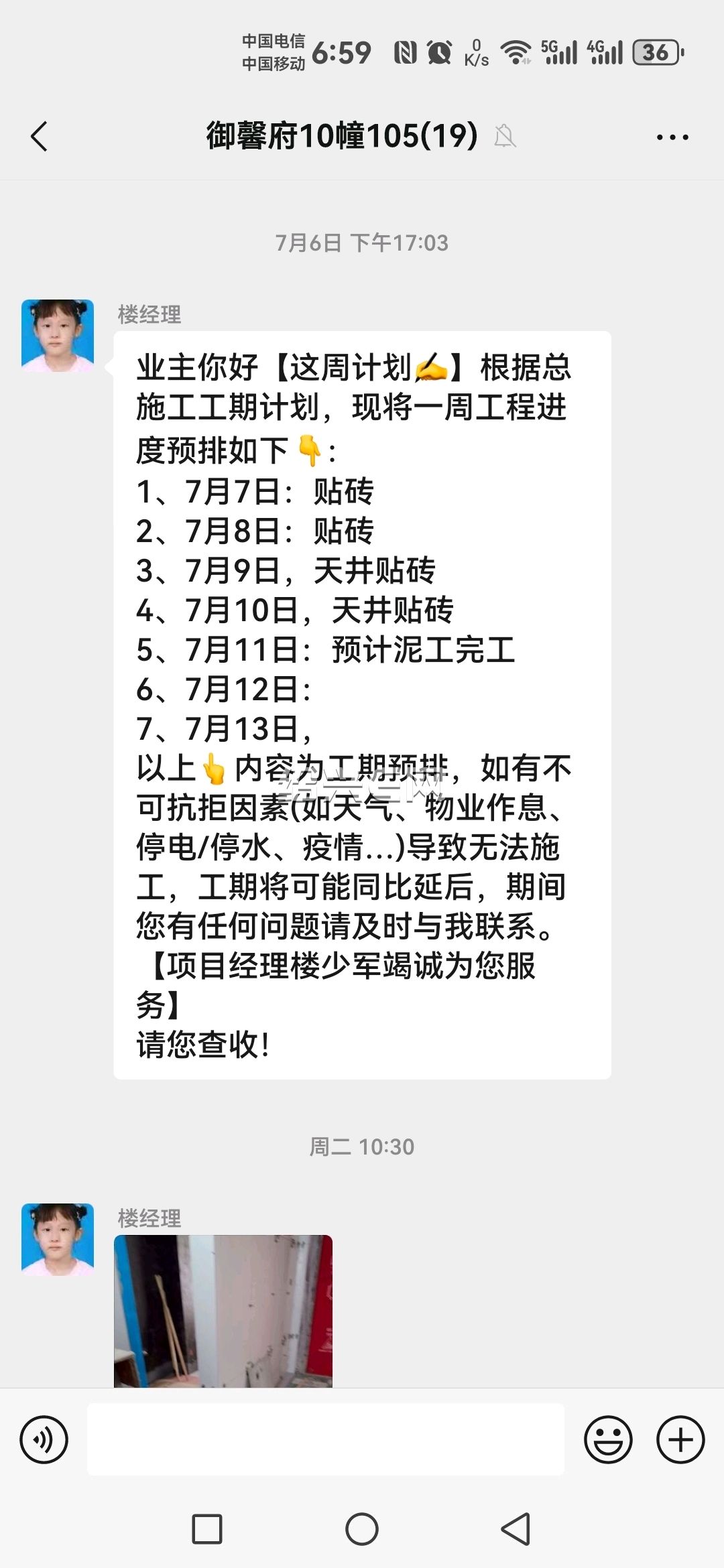Open the photo sent by 楼经理
The height and width of the screenshot is (1568, 724).
tap(223, 1311)
